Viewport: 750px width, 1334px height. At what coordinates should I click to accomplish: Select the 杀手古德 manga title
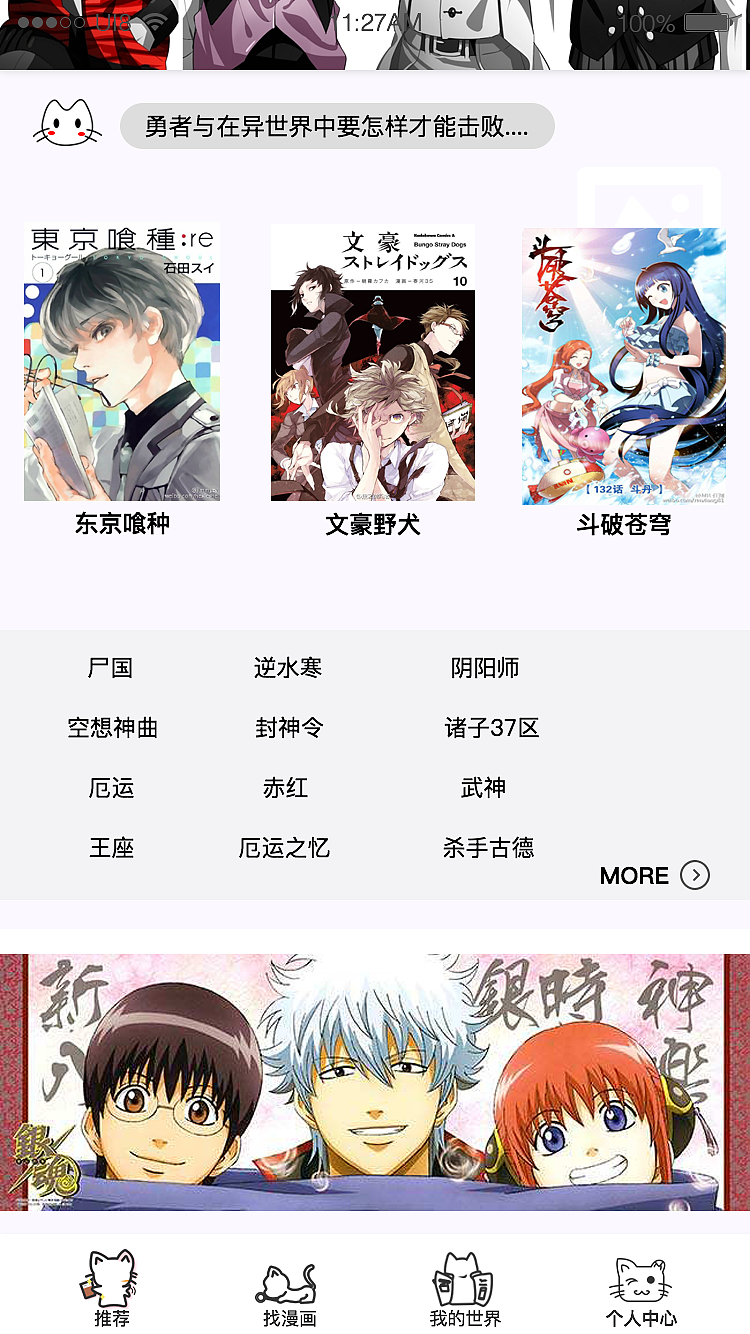(488, 847)
